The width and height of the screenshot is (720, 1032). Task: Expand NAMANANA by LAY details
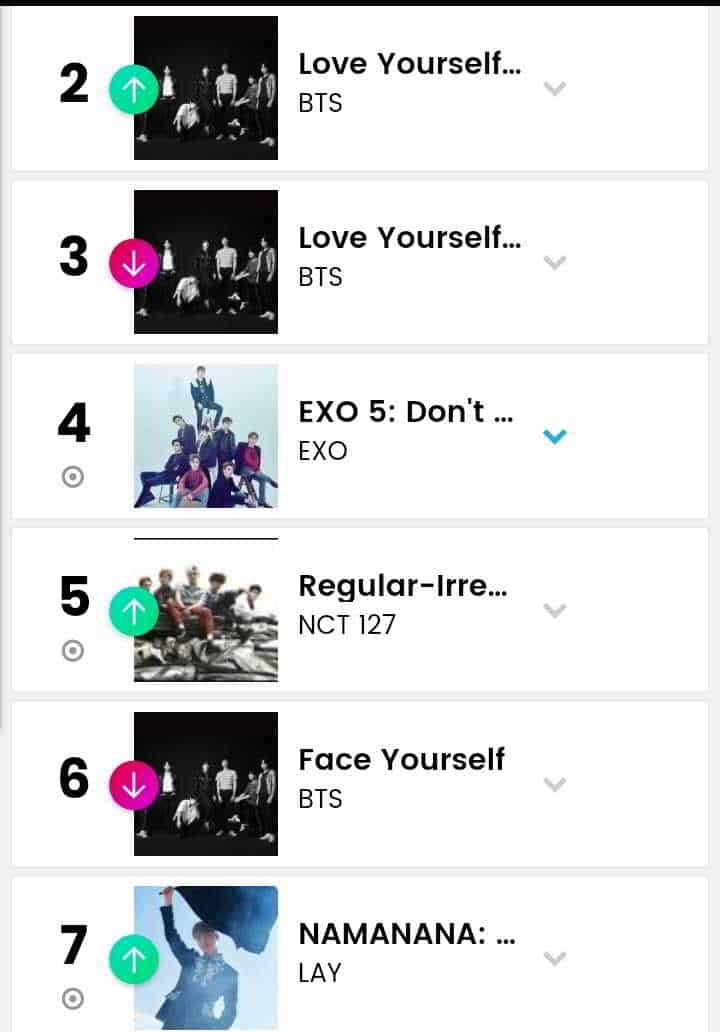(554, 959)
